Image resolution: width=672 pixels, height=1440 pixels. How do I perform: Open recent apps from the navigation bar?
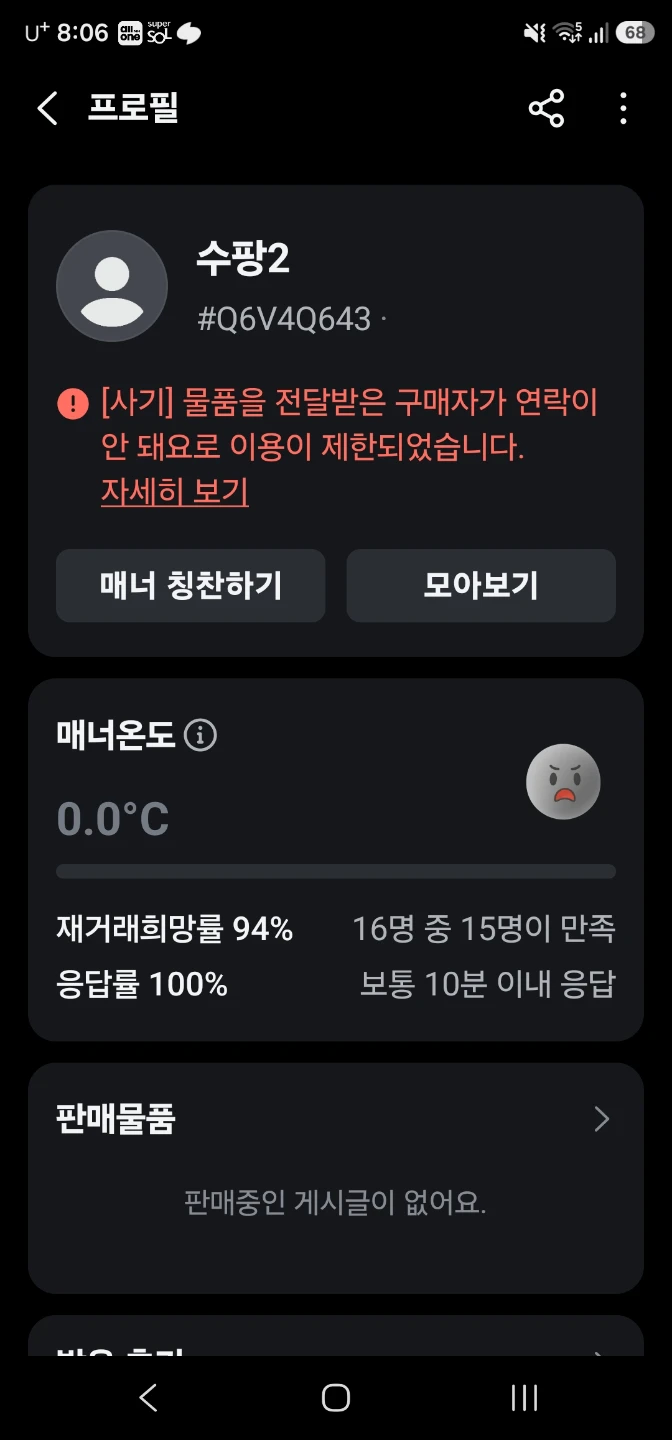click(524, 1398)
